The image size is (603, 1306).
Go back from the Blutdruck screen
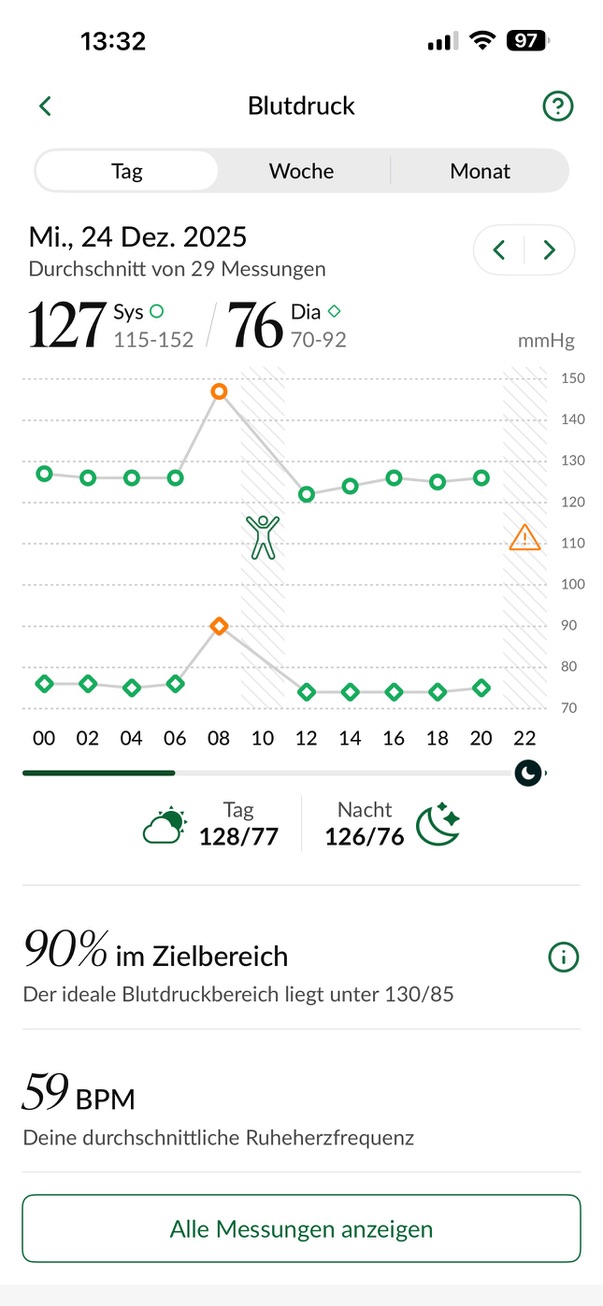pyautogui.click(x=45, y=106)
